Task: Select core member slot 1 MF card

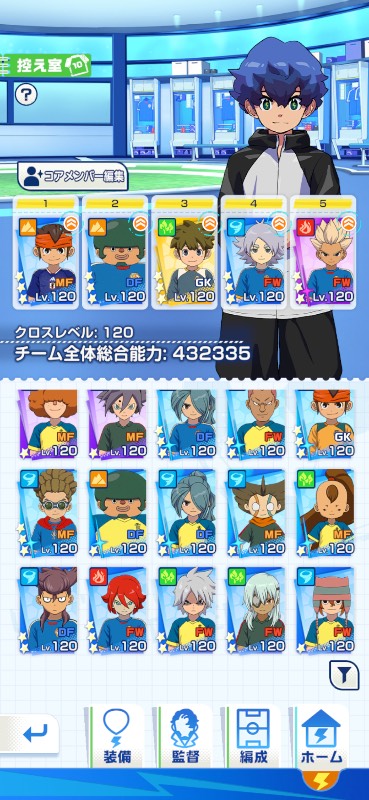Action: point(46,253)
